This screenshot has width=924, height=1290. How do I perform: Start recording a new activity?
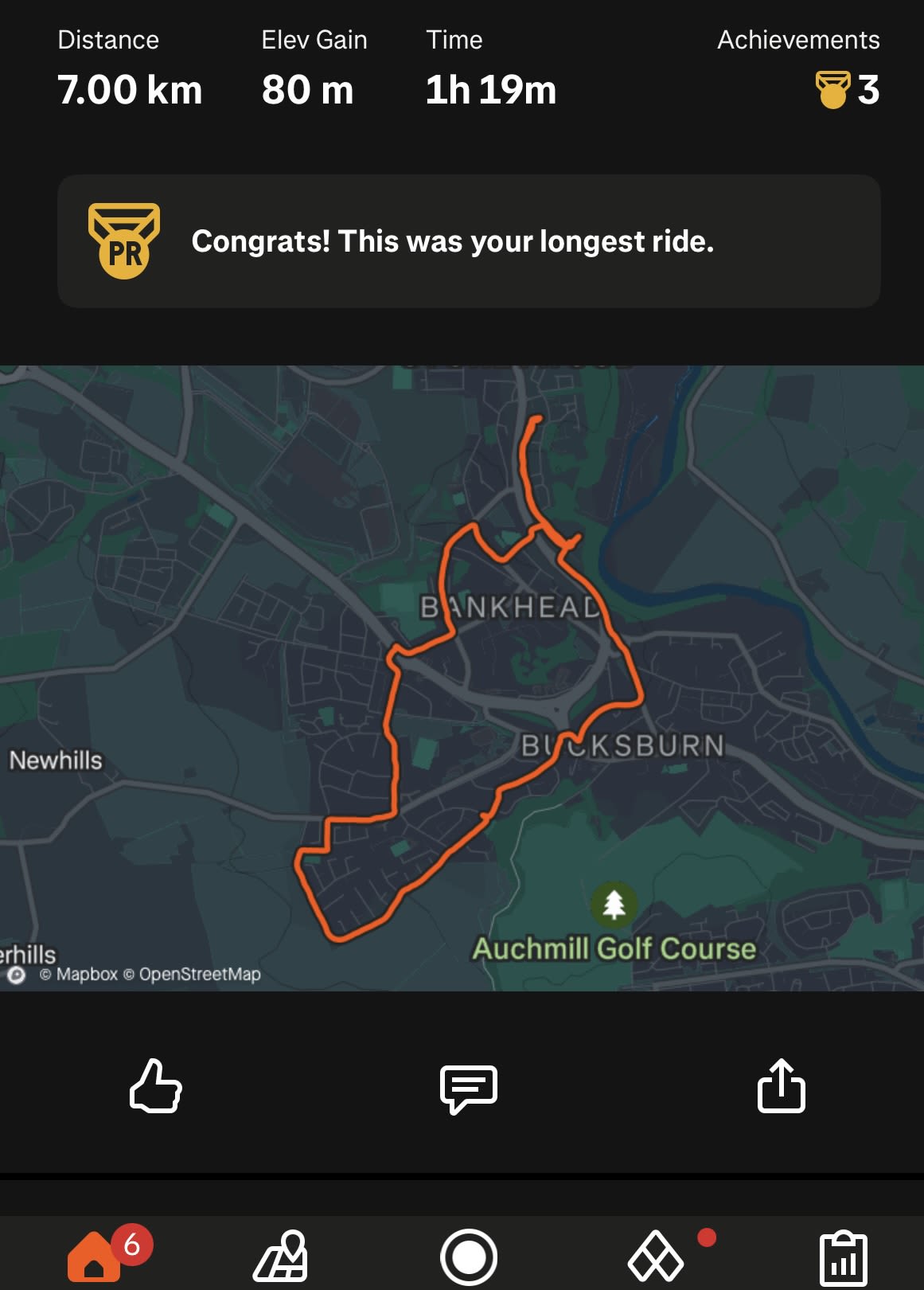coord(469,1257)
